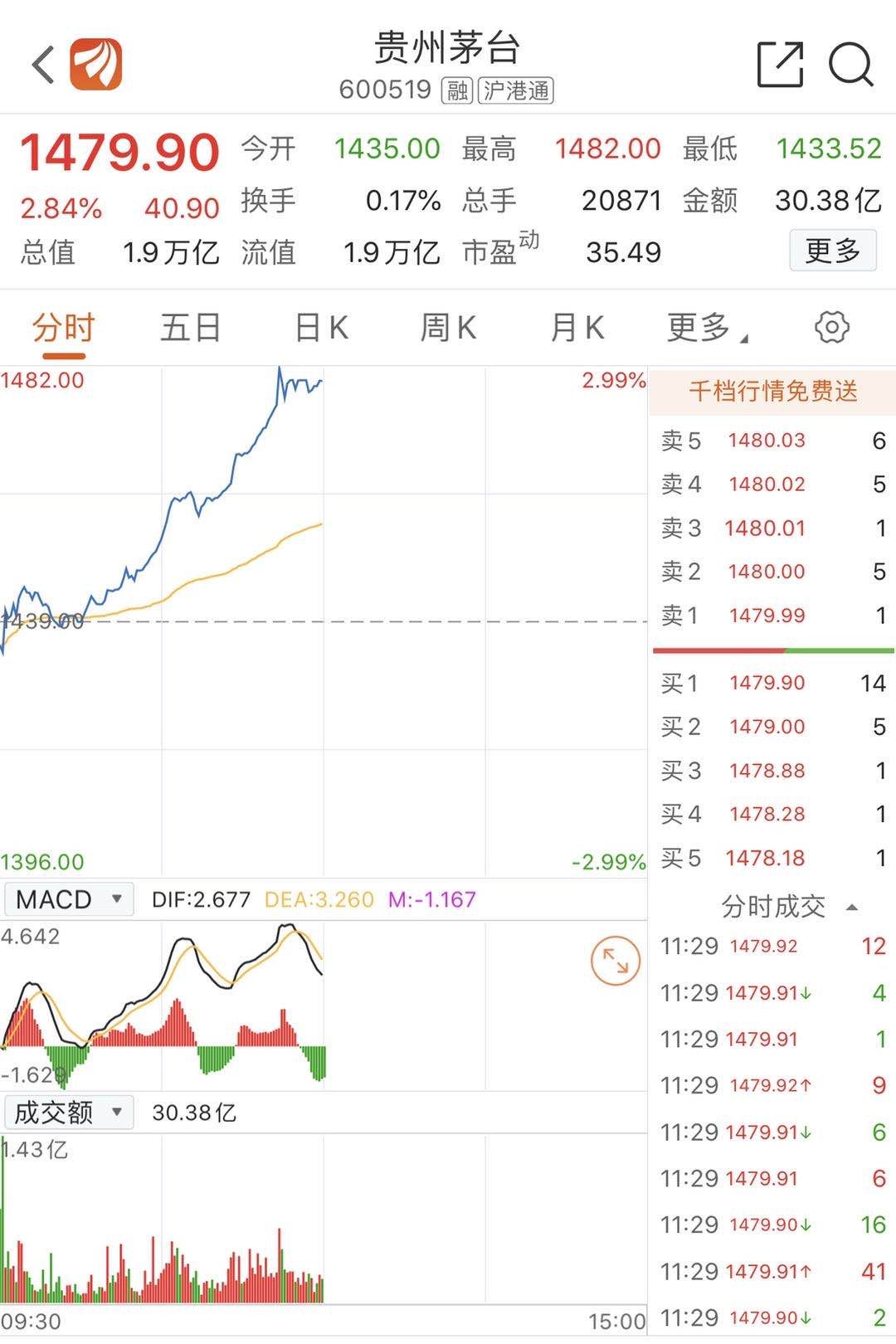This screenshot has height=1344, width=896.
Task: Expand the 更多 chart period dropdown
Action: (x=707, y=328)
